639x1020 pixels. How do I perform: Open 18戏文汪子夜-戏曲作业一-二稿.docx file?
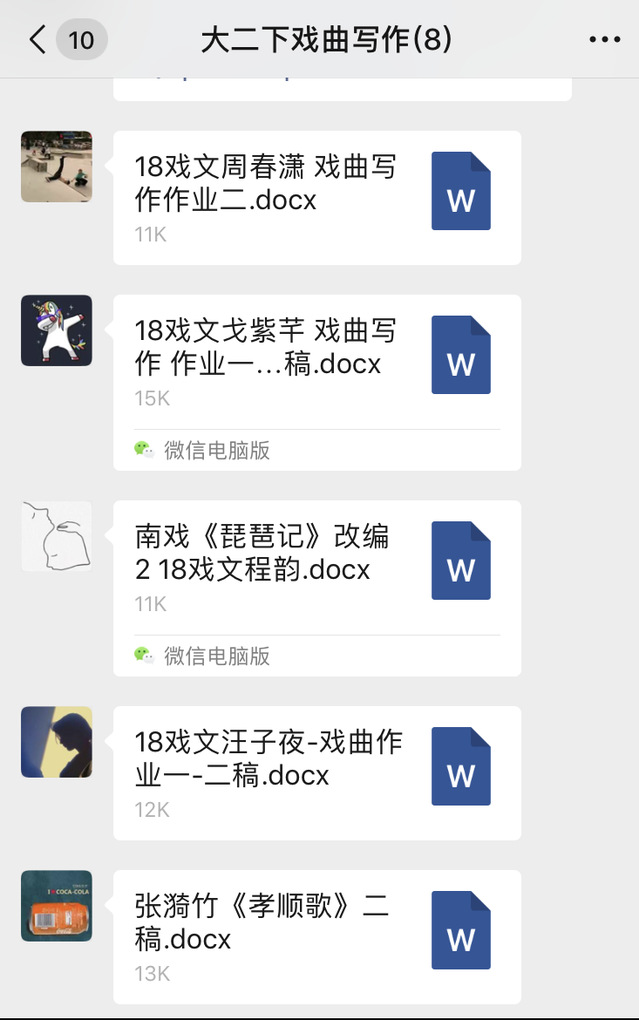(316, 773)
